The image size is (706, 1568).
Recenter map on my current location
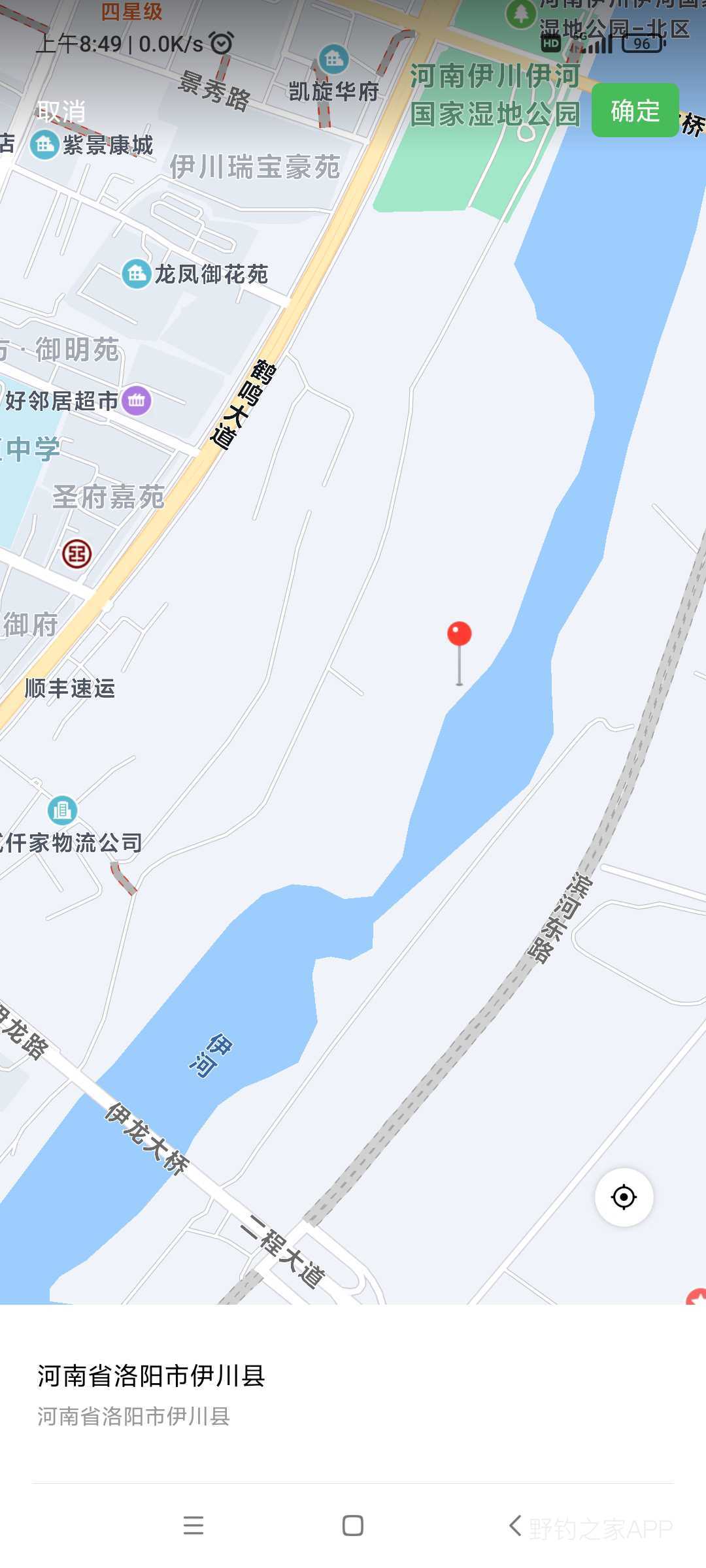click(624, 1198)
